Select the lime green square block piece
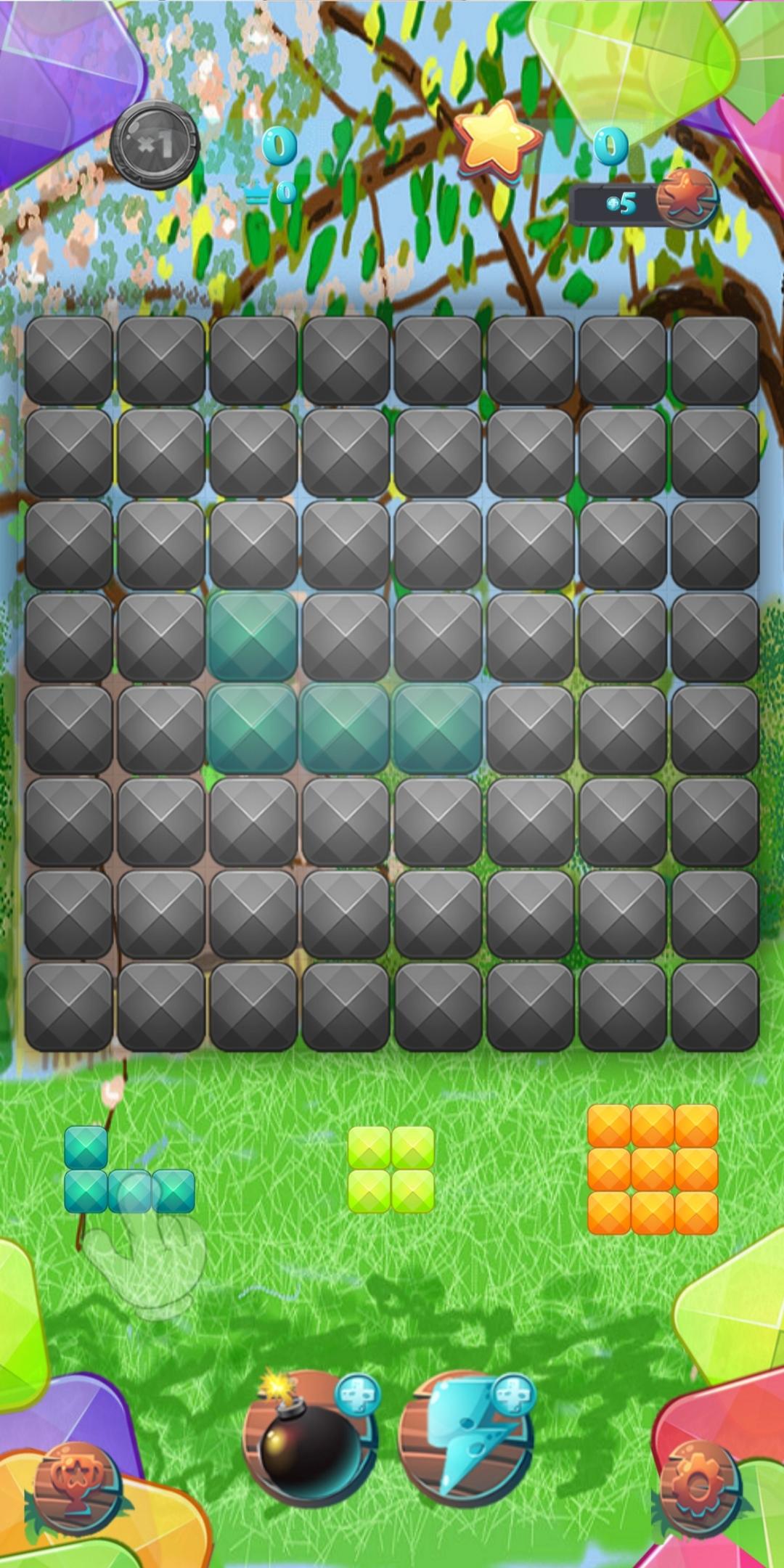 (x=391, y=1169)
